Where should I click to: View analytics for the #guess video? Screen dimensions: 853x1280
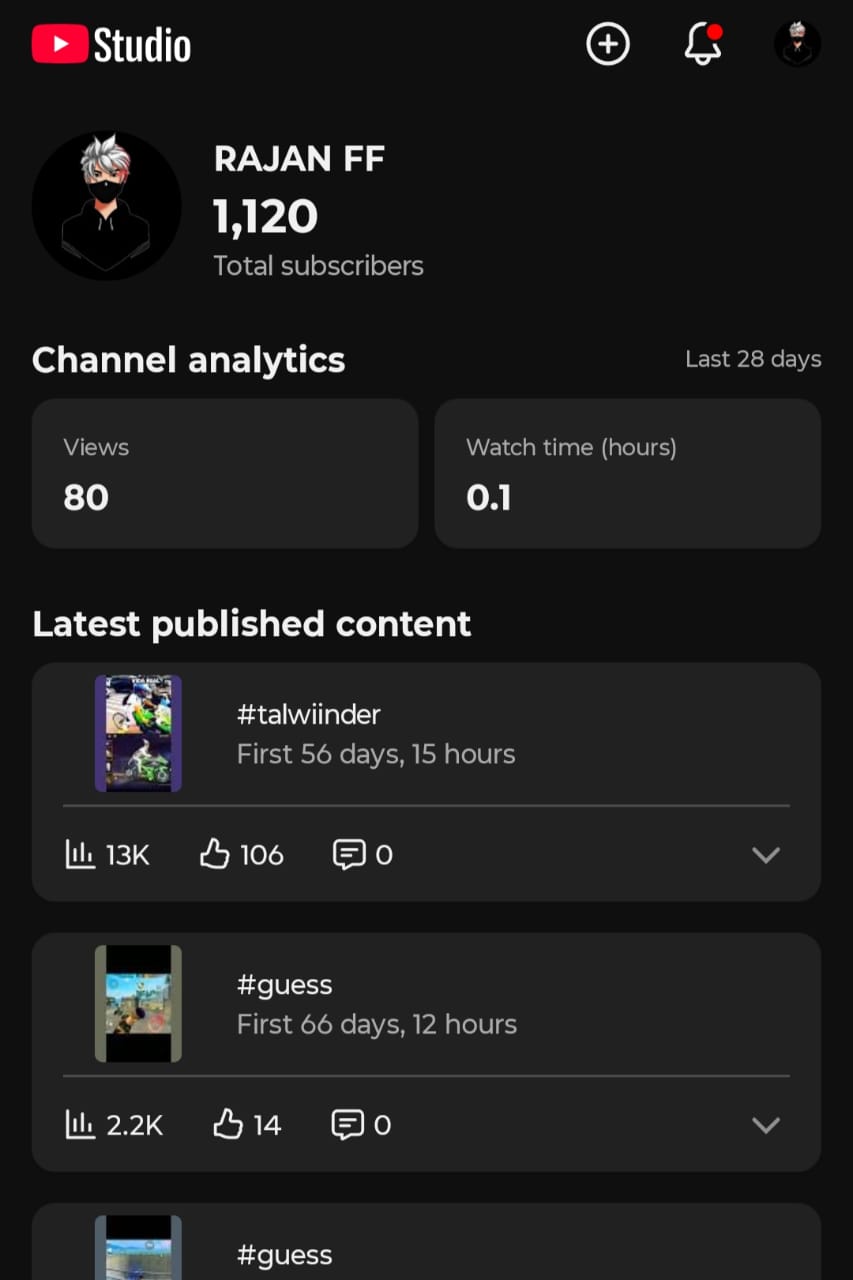[113, 1124]
